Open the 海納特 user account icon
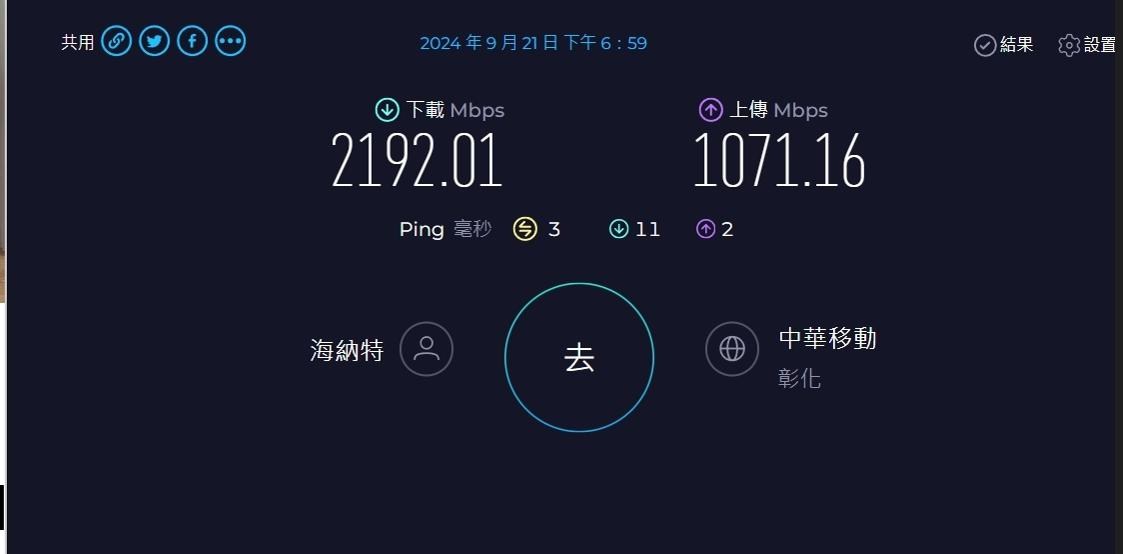 coord(426,349)
